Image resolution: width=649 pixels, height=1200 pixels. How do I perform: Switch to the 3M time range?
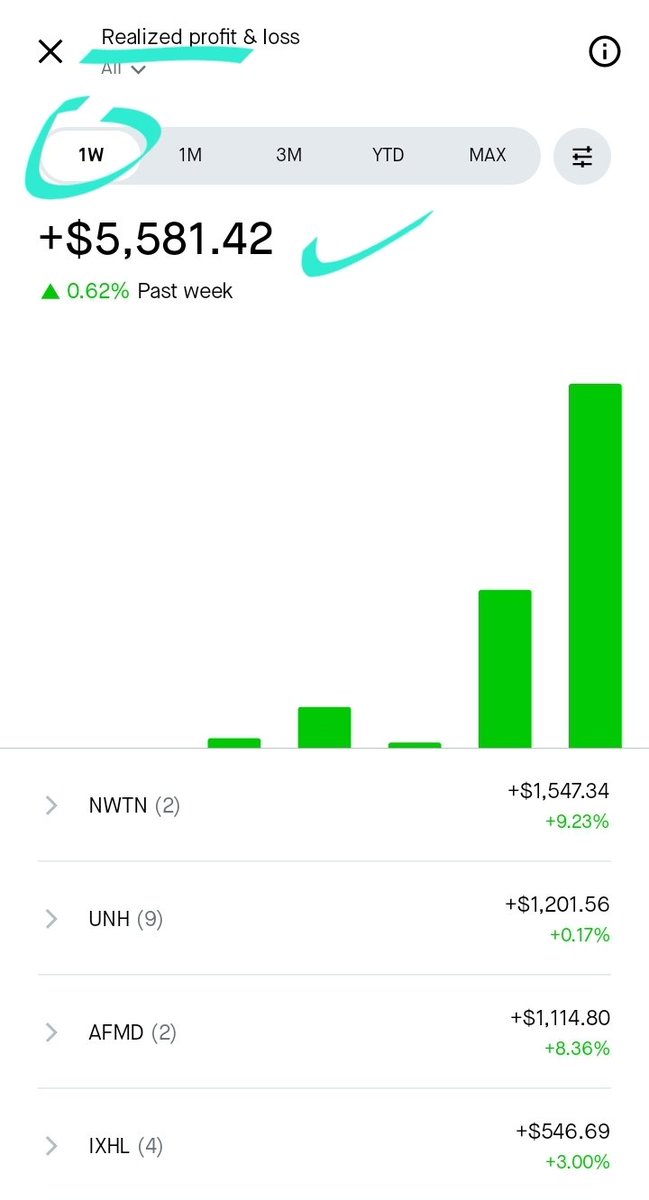coord(289,155)
